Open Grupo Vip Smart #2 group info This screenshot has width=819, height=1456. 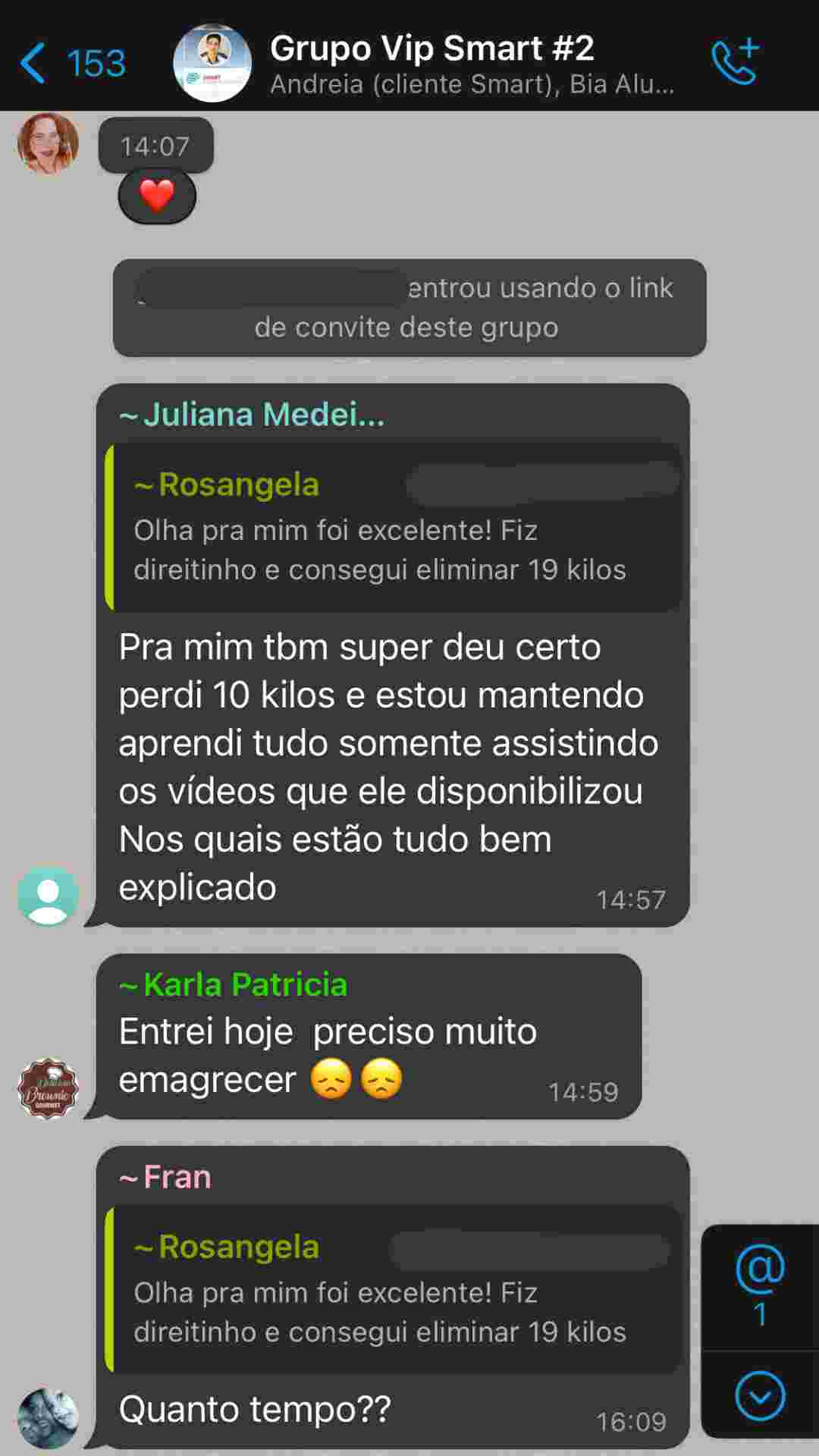coord(470,64)
